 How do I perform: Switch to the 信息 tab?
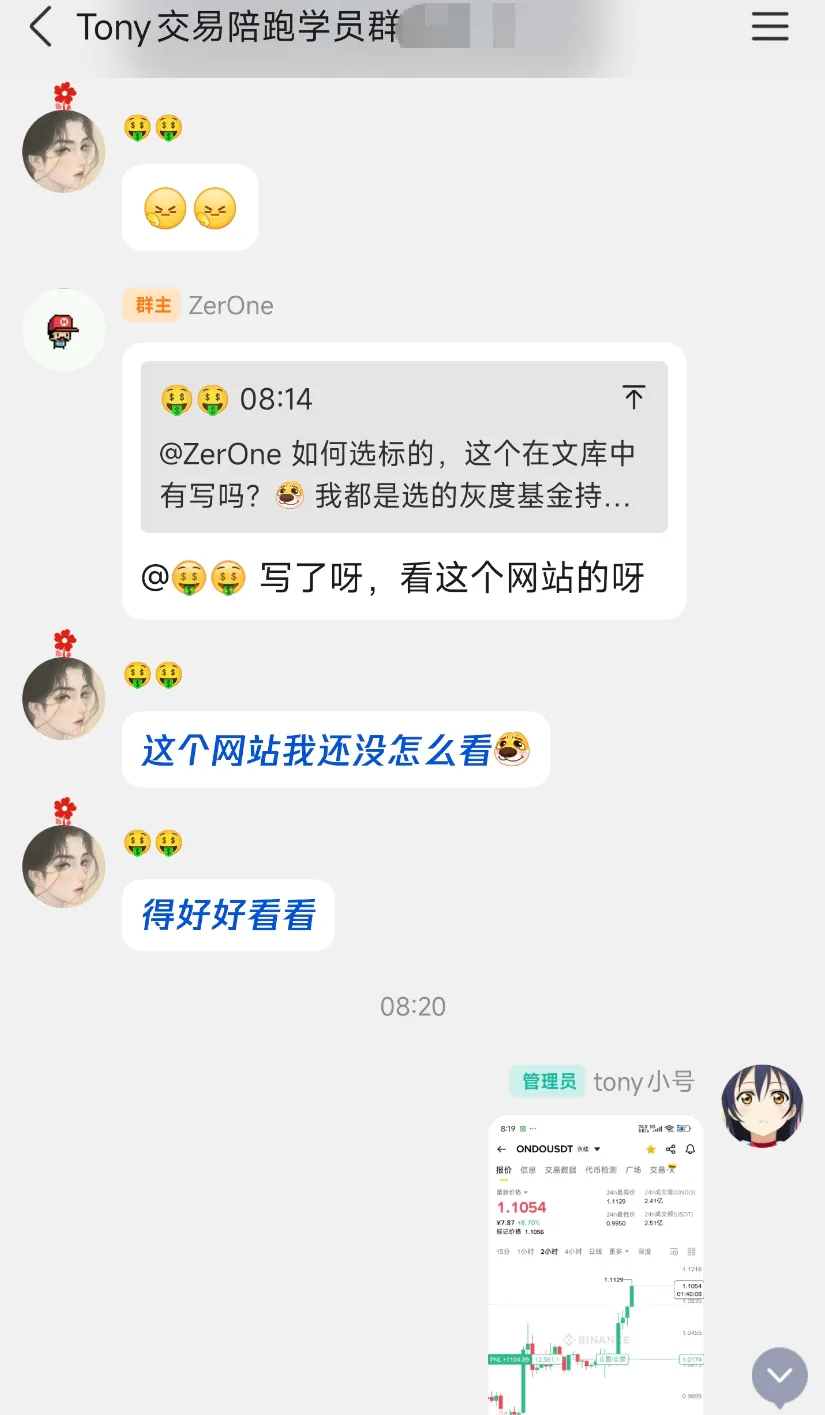529,1169
